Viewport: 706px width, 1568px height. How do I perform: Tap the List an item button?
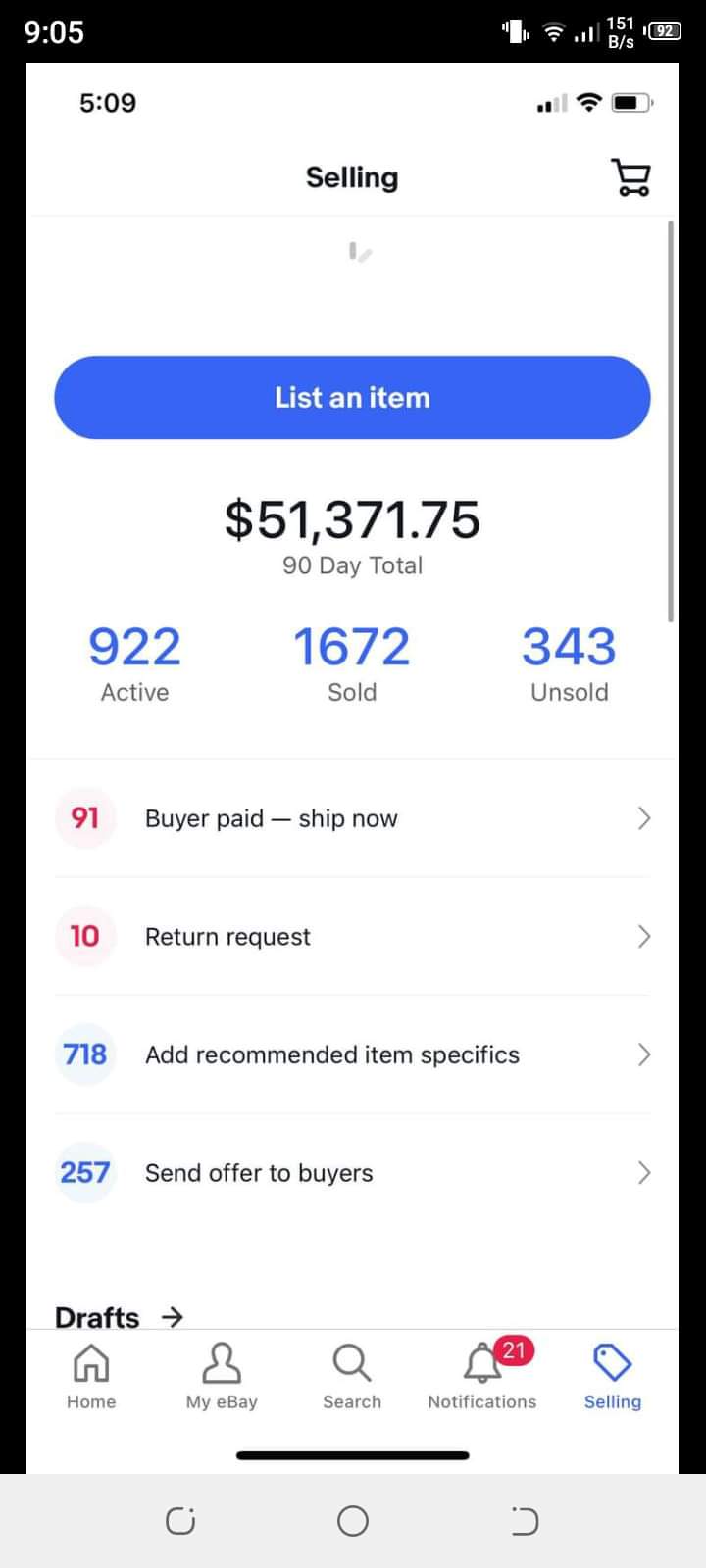(x=352, y=397)
